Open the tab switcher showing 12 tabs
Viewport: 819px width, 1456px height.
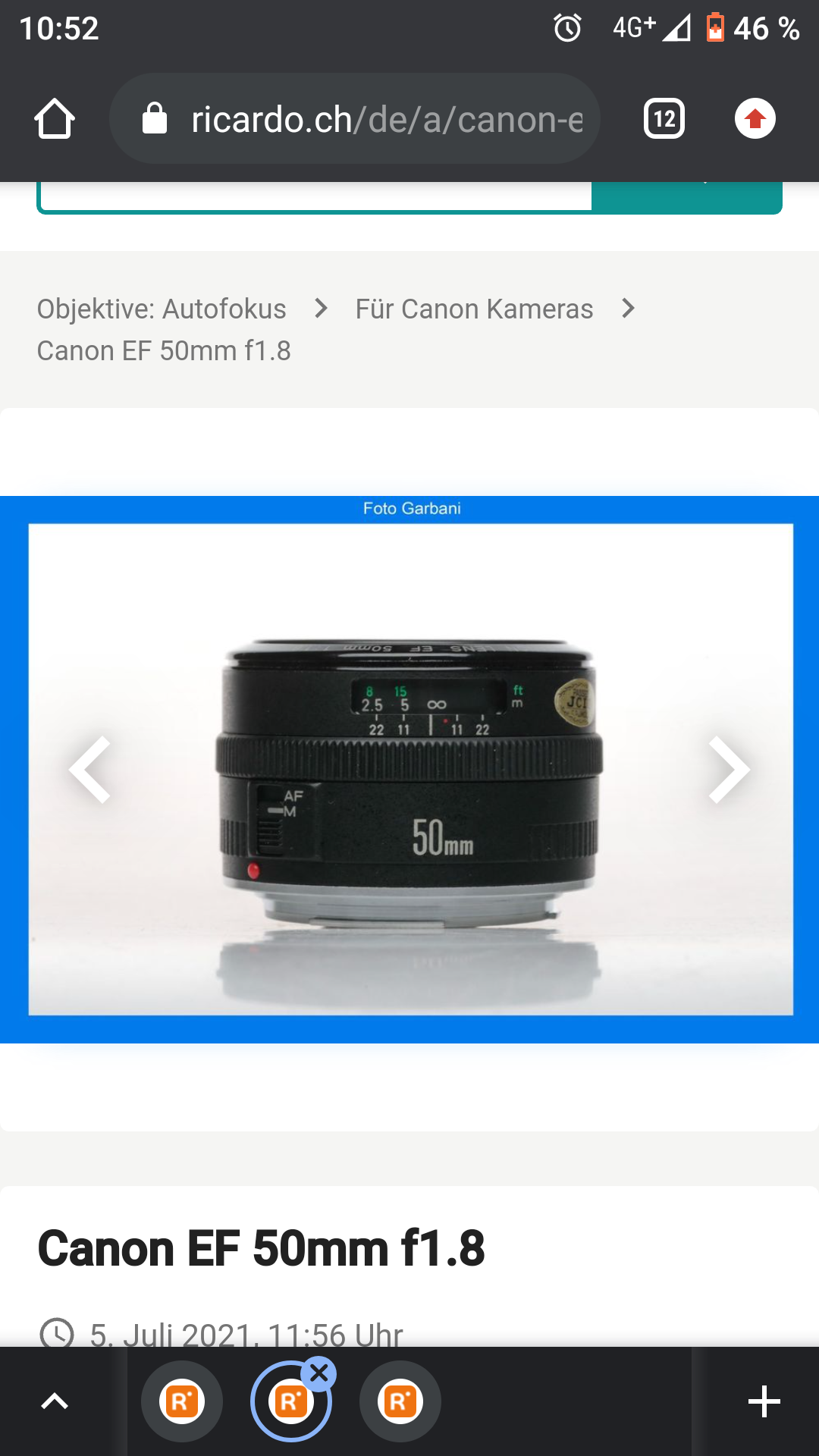pos(664,119)
